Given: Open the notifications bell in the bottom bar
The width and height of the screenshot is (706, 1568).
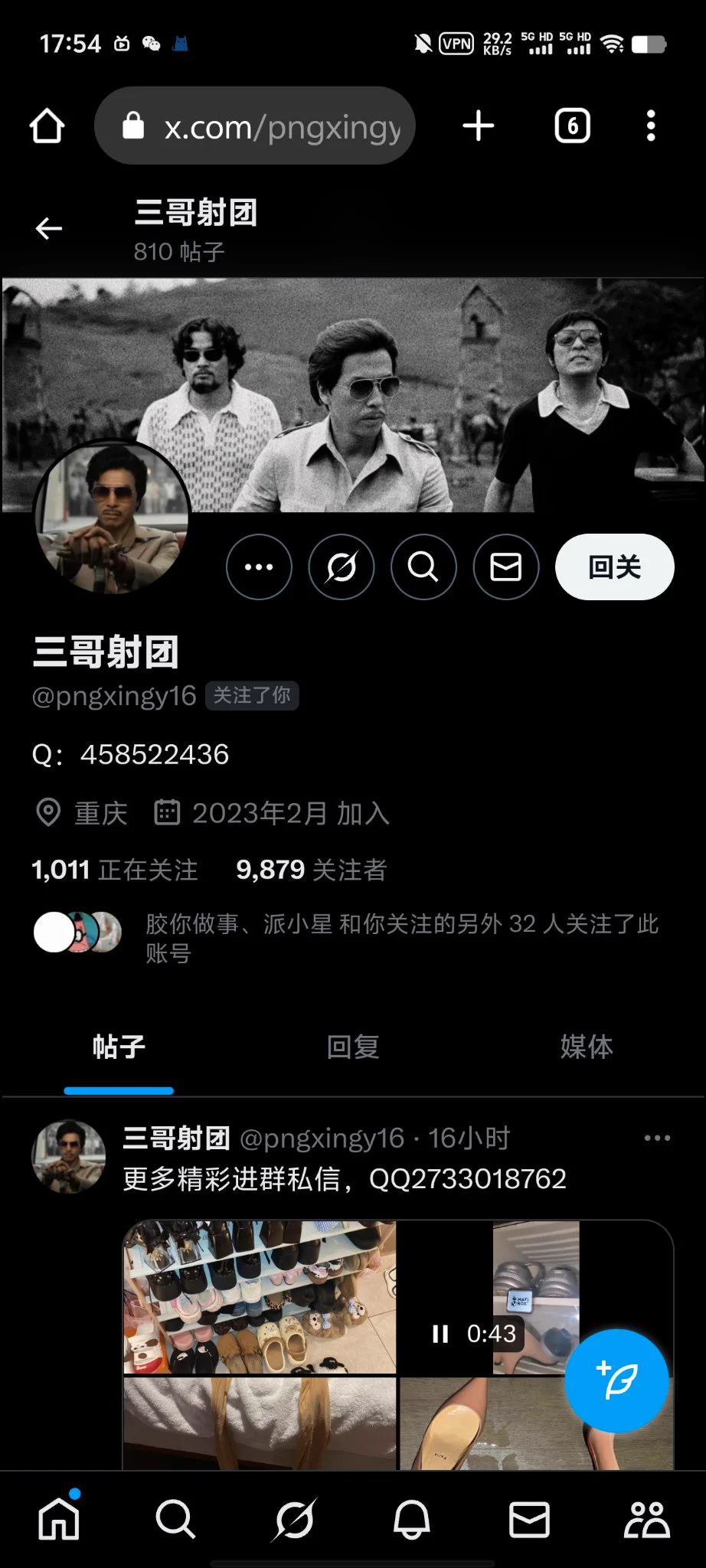Looking at the screenshot, I should tap(411, 1519).
